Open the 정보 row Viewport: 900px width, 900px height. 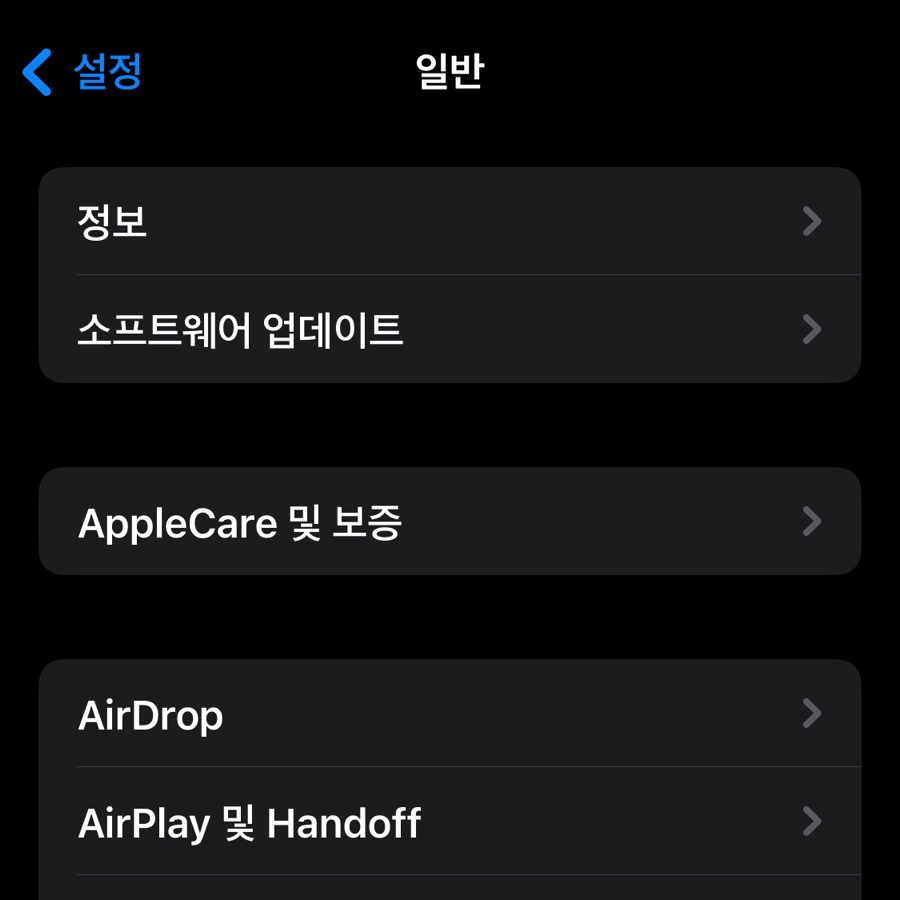click(449, 221)
